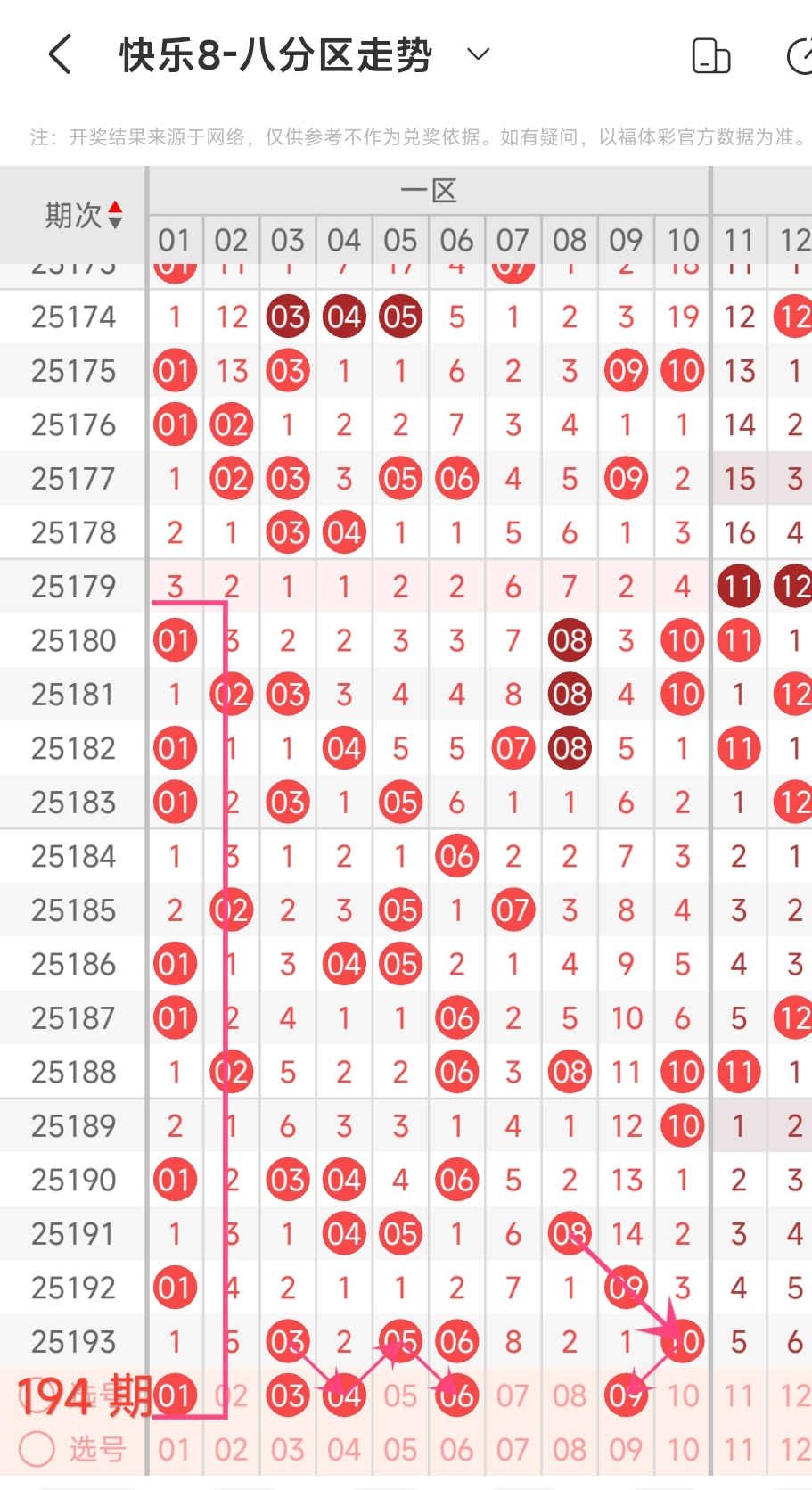Viewport: 812px width, 1490px height.
Task: Pick number 07 in the unchecked 选号 row
Action: pos(513,1450)
